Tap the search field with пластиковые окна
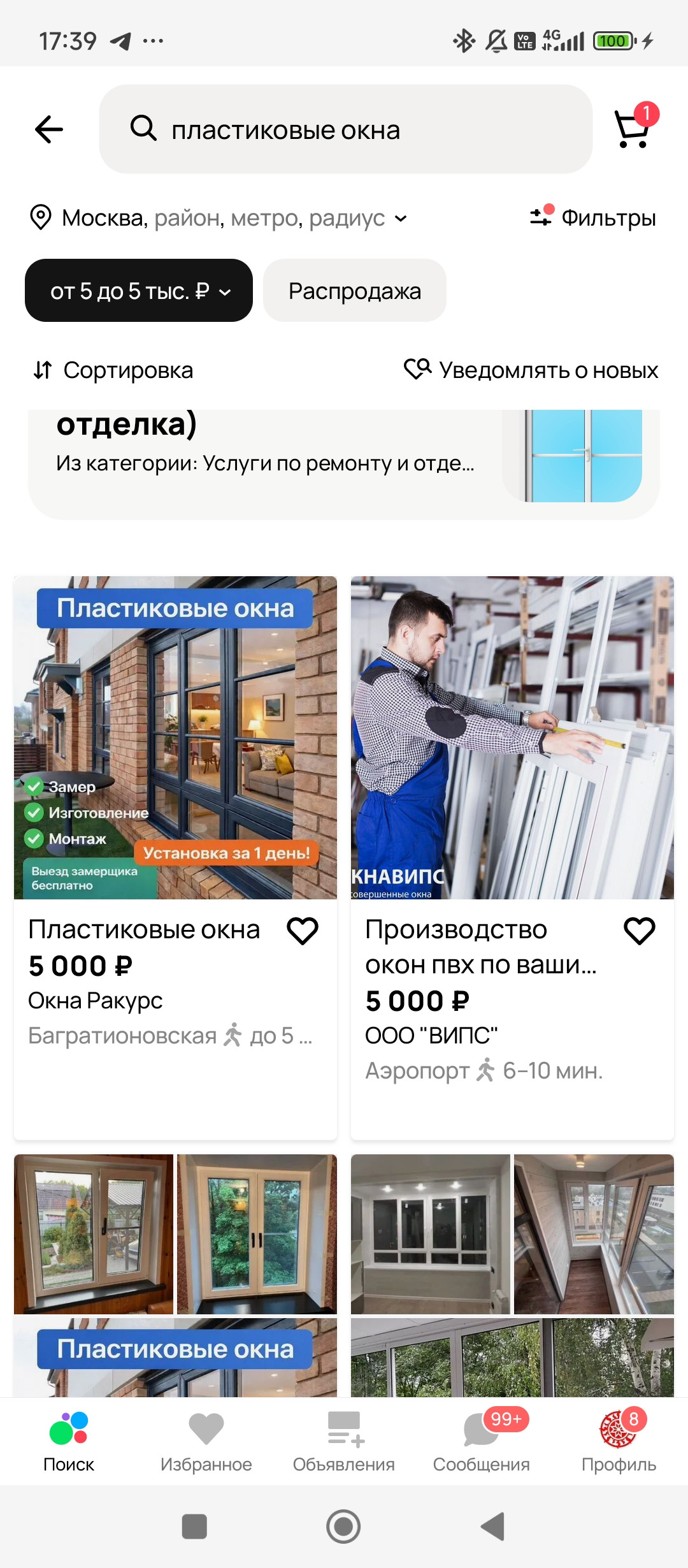688x1568 pixels. click(x=345, y=129)
